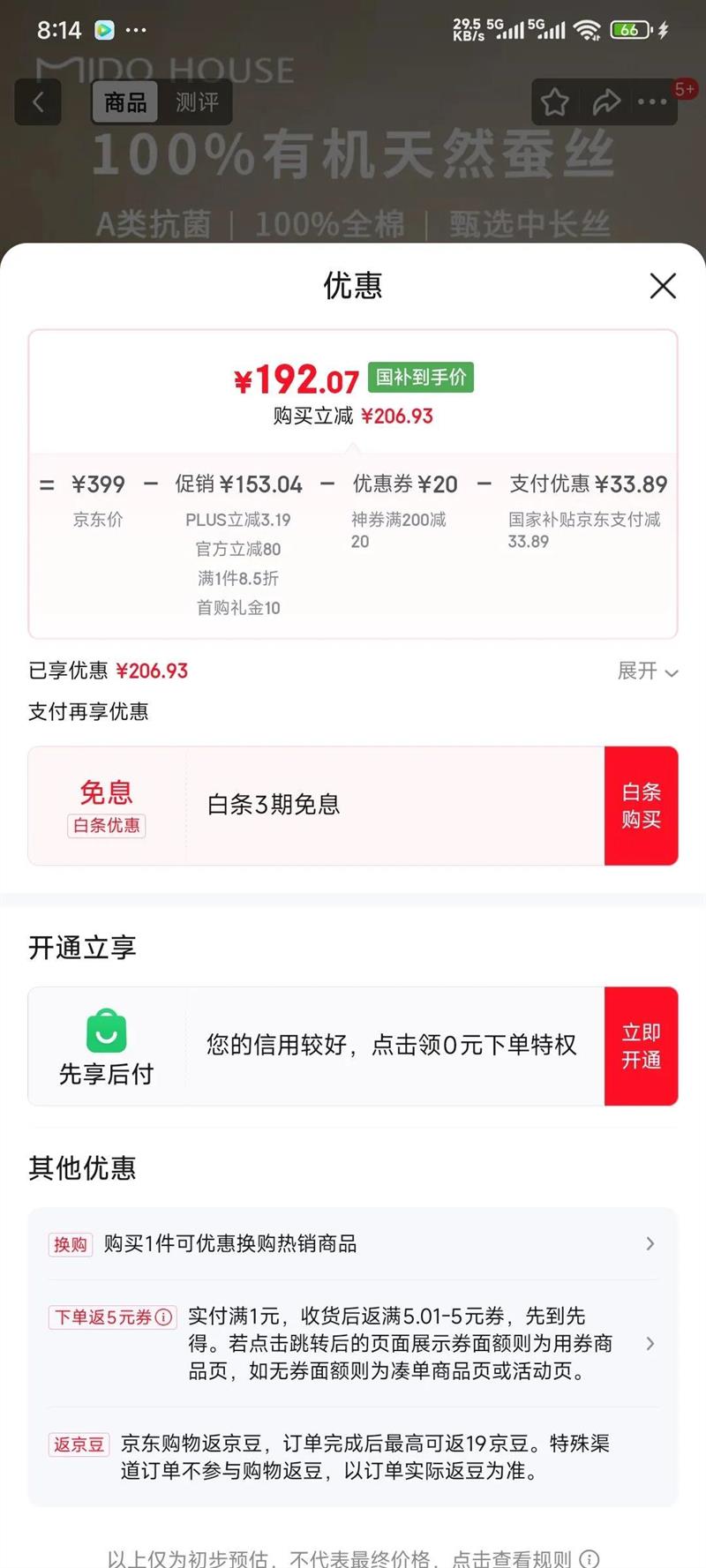
Task: Tap the 白条购买 button
Action: [x=641, y=806]
